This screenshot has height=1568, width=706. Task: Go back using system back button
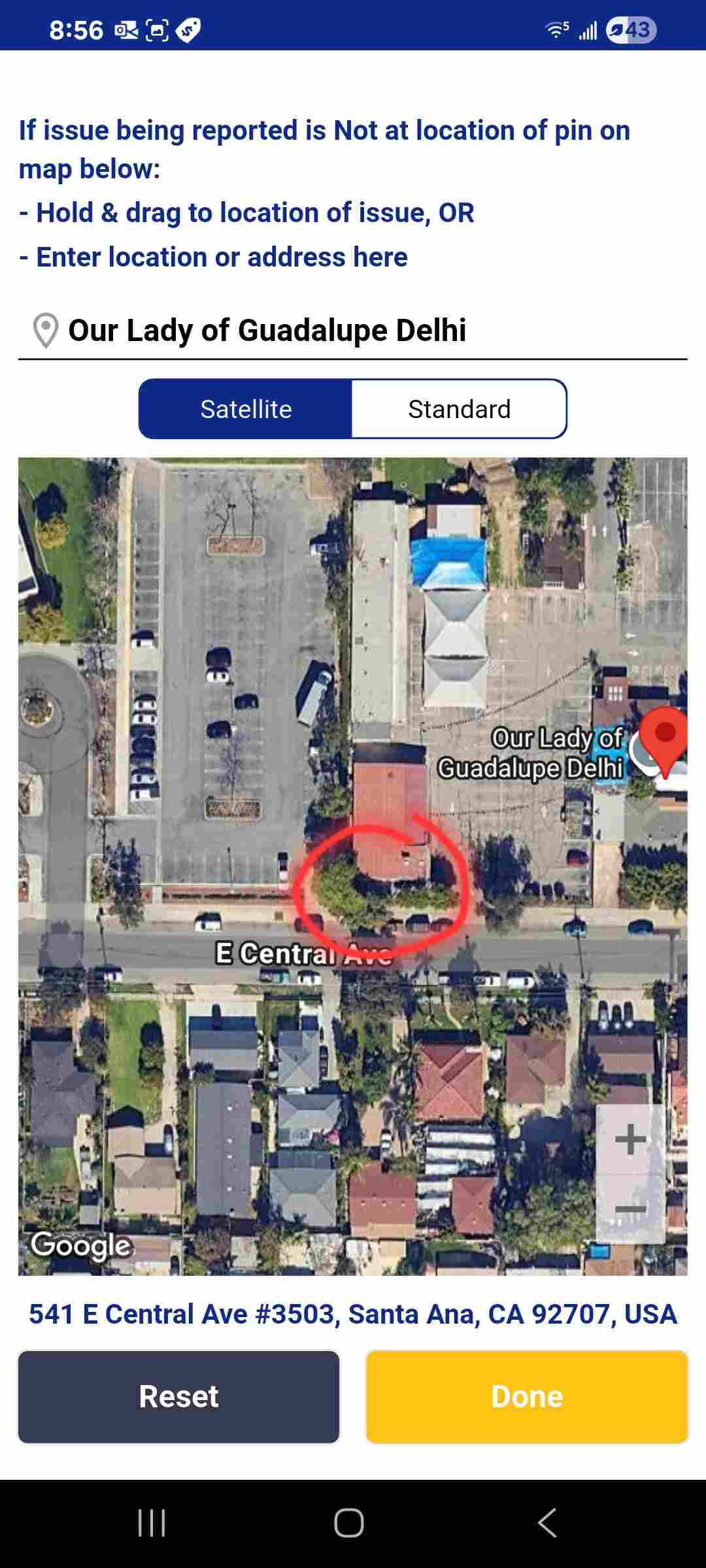click(546, 1523)
